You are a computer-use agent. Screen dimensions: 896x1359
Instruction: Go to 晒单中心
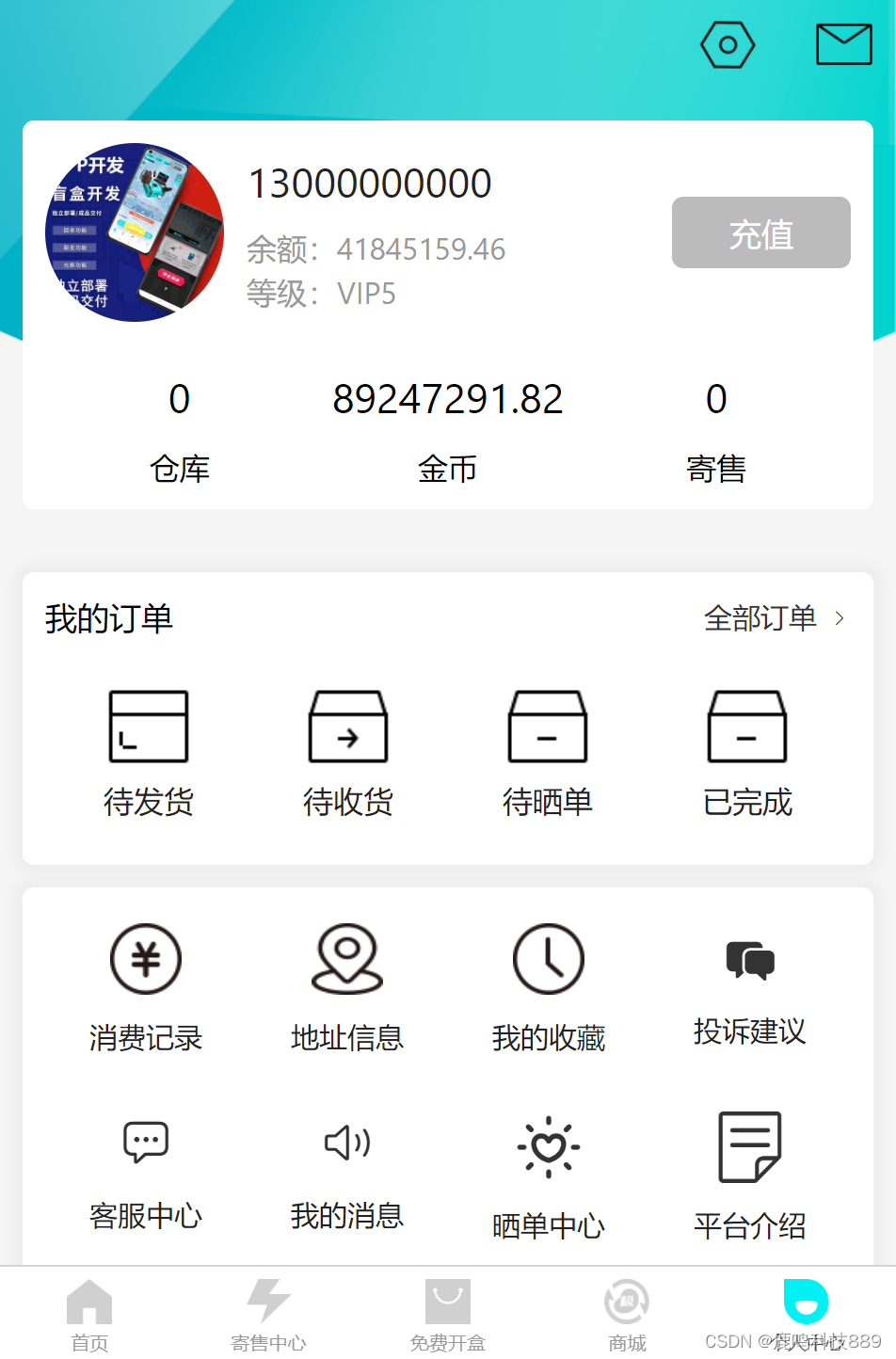tap(549, 1176)
